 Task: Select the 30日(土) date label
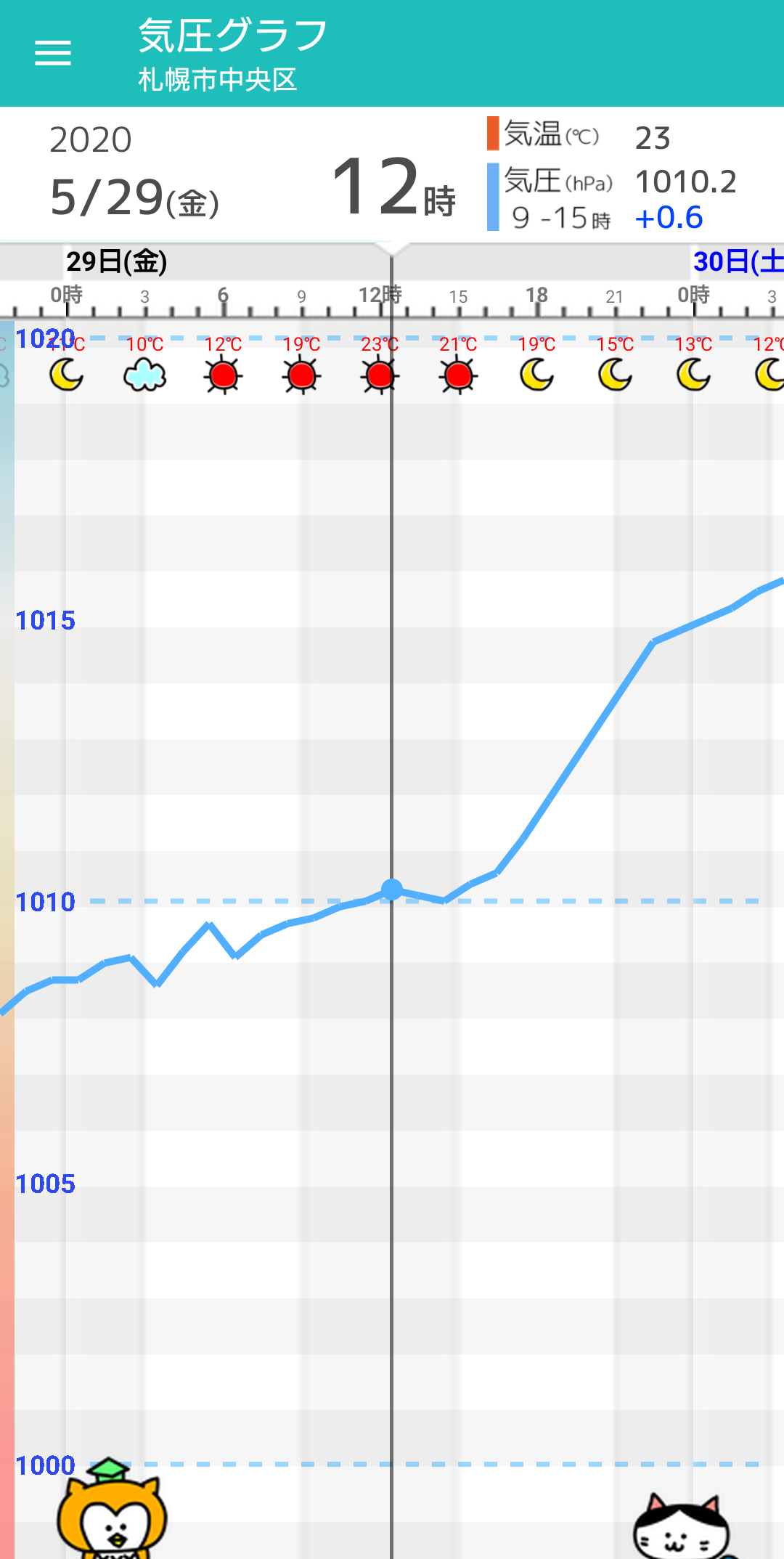pos(738,261)
